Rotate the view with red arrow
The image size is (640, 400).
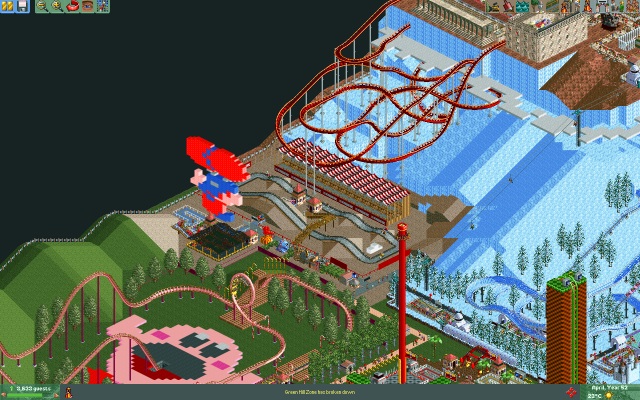pos(72,6)
